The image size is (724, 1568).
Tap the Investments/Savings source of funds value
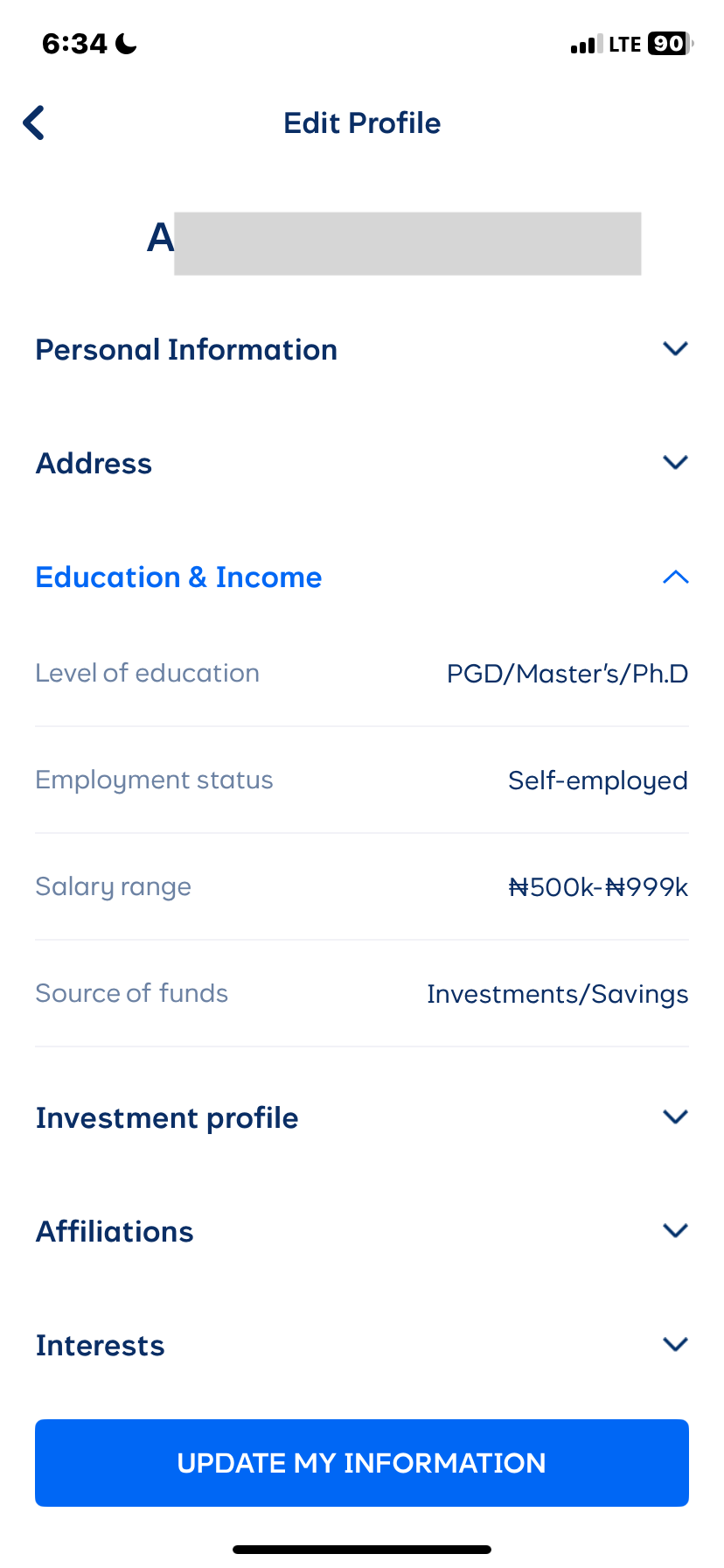pyautogui.click(x=558, y=993)
